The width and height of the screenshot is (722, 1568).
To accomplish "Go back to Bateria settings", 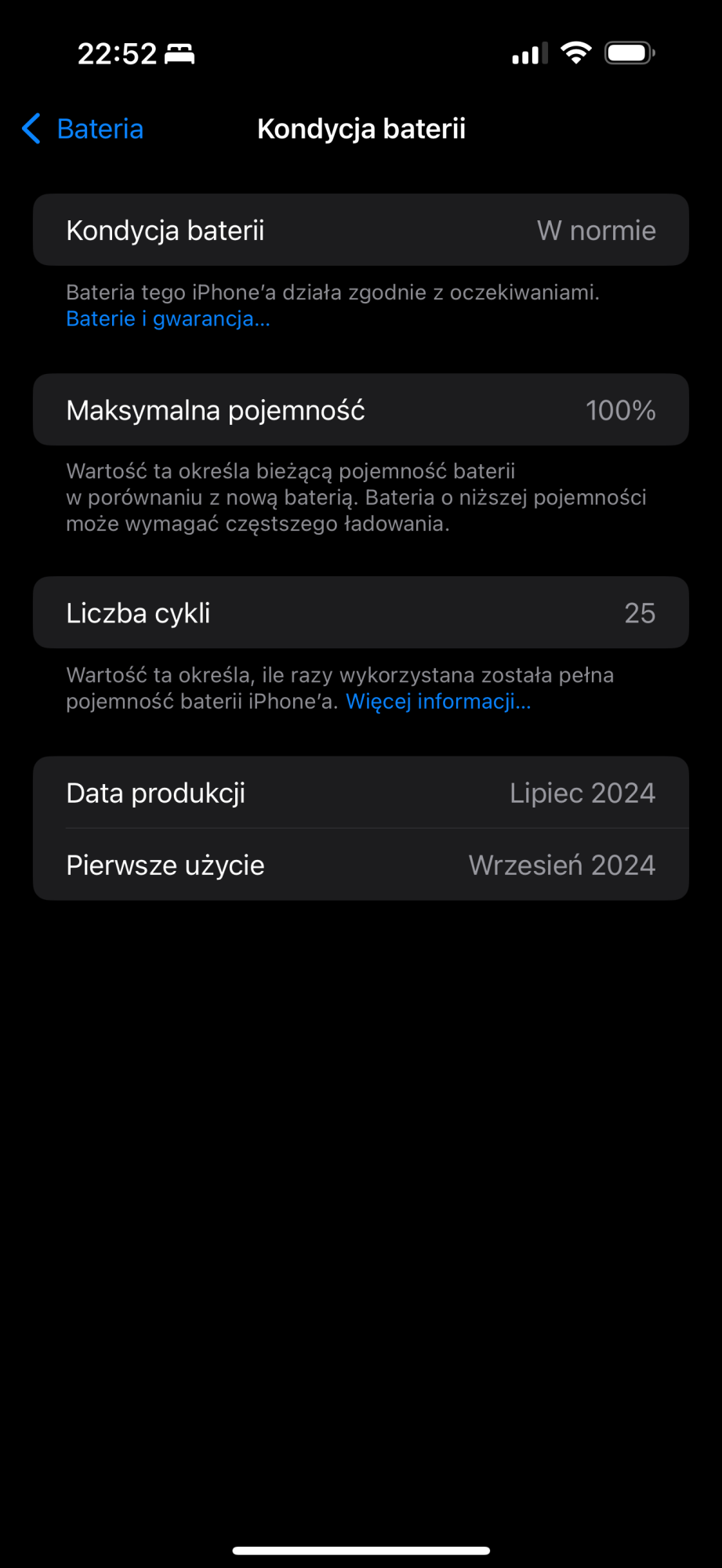I will pyautogui.click(x=84, y=129).
